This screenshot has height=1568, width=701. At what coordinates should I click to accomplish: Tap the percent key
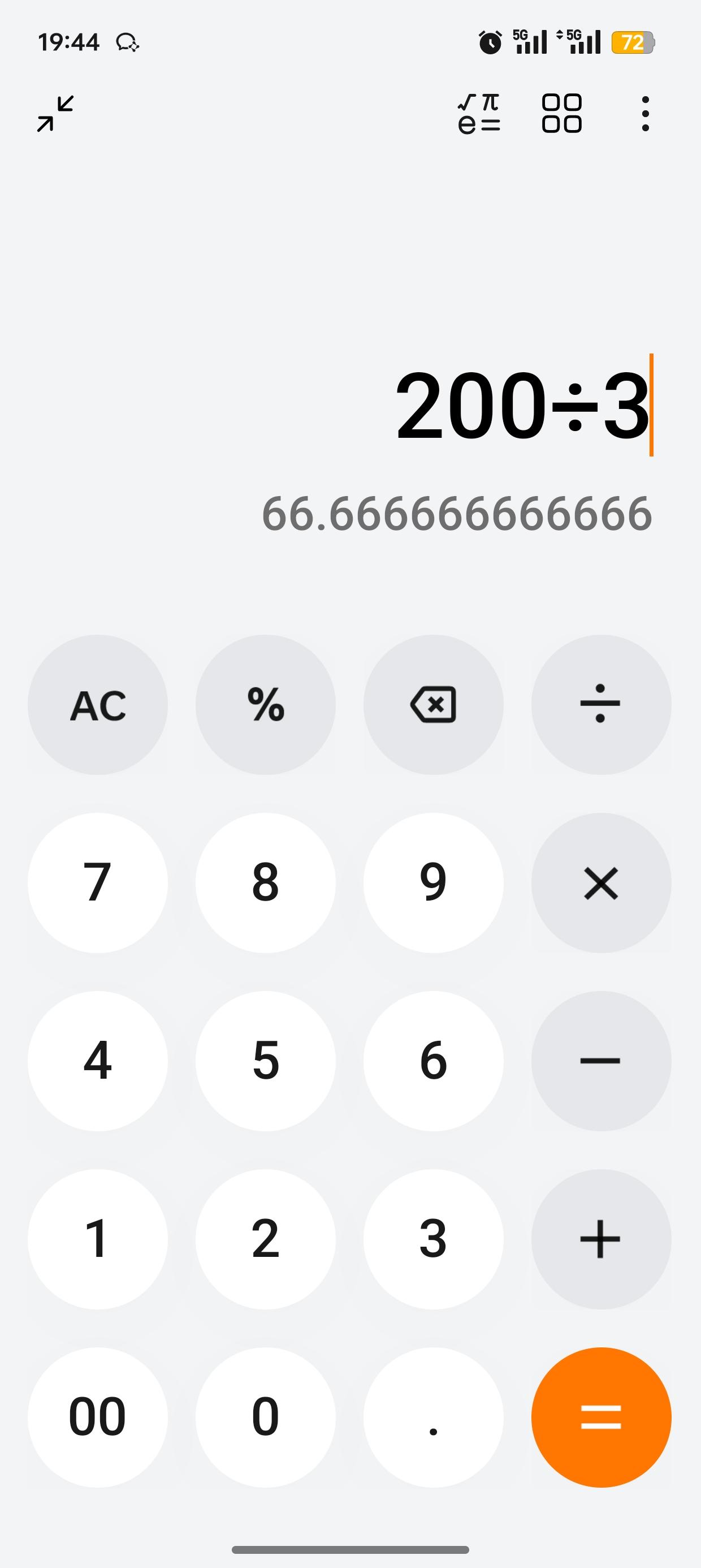click(265, 705)
